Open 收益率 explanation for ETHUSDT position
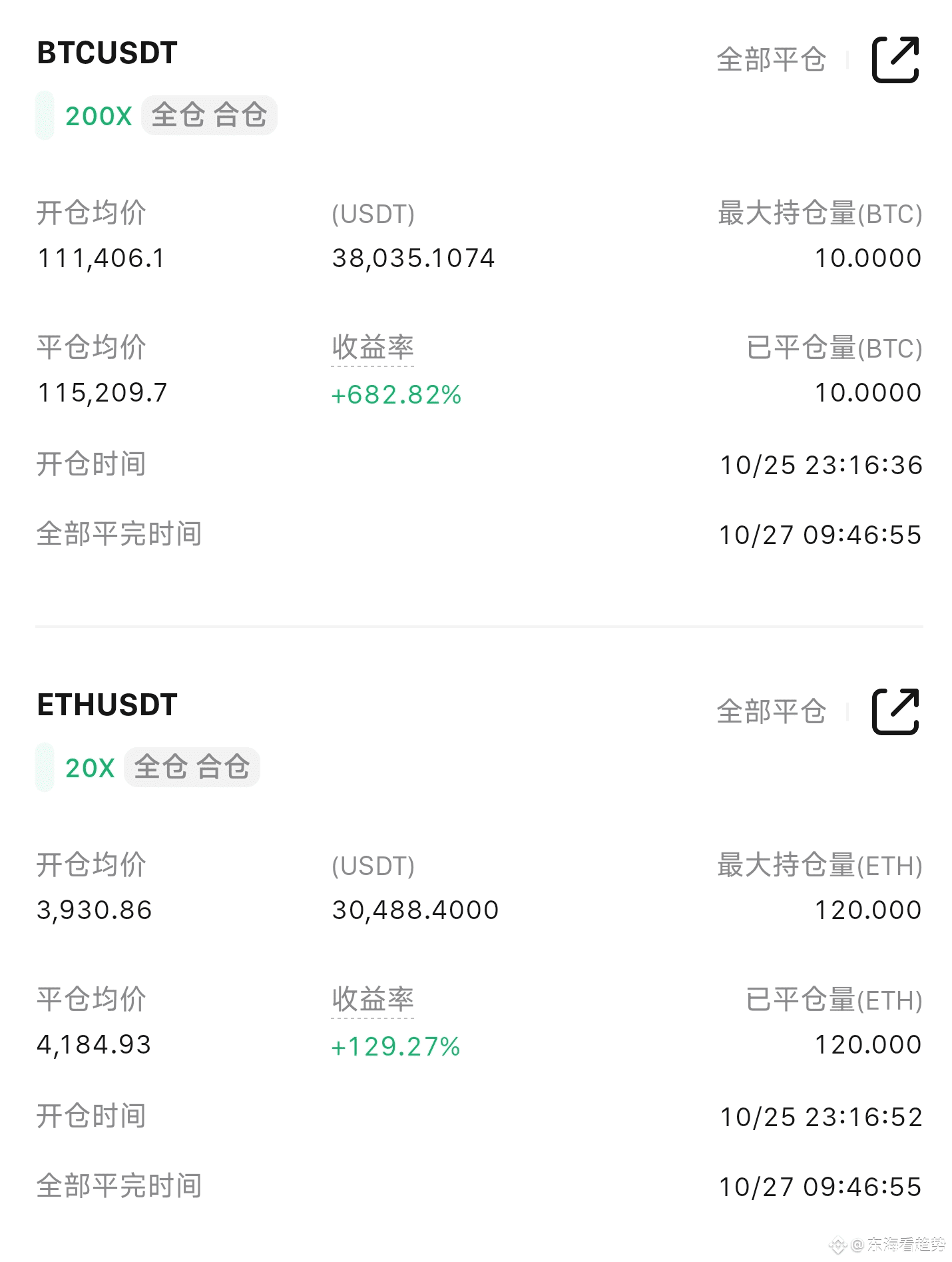 (x=373, y=1000)
